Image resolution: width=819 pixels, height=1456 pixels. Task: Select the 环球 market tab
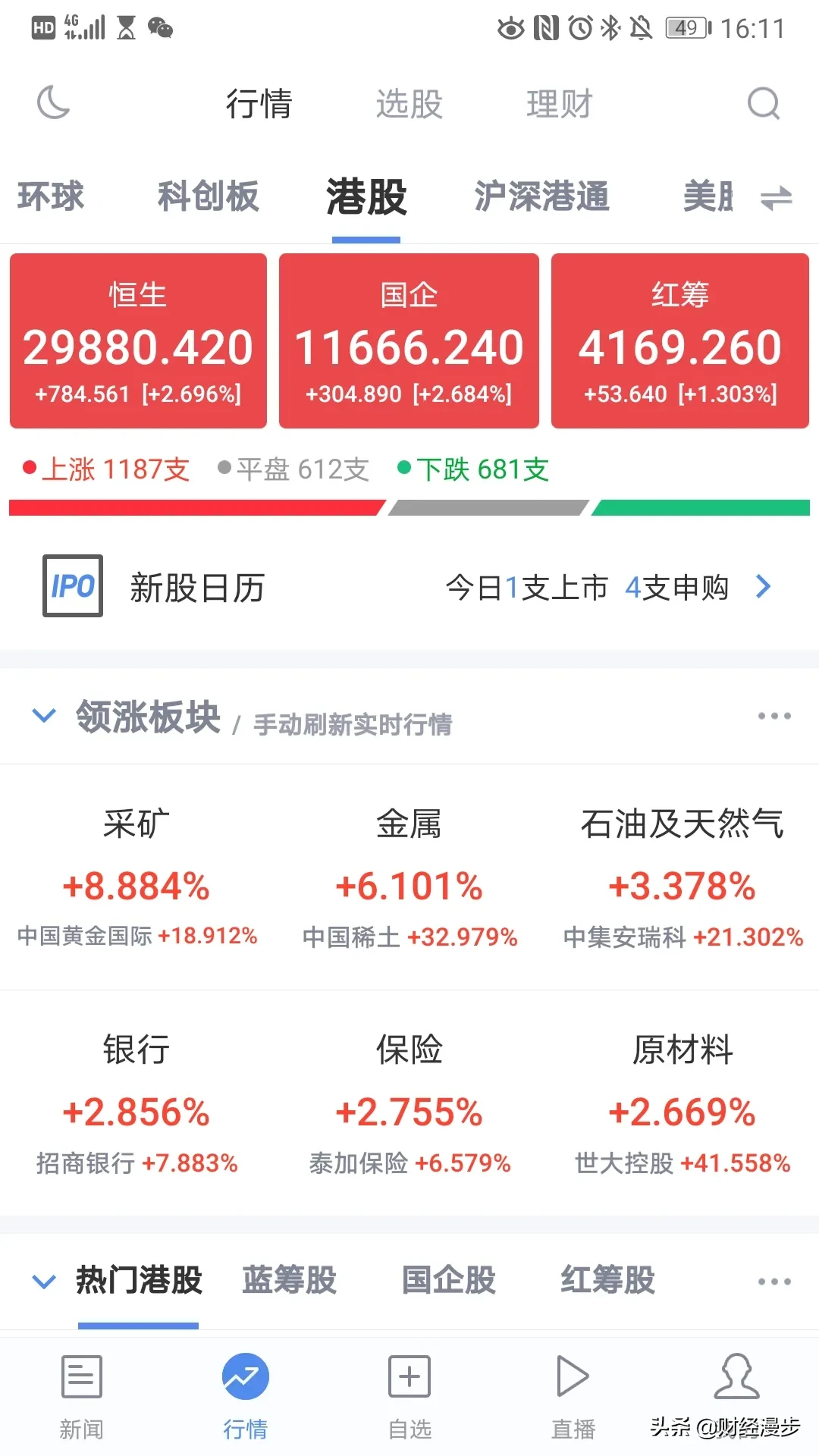click(51, 196)
